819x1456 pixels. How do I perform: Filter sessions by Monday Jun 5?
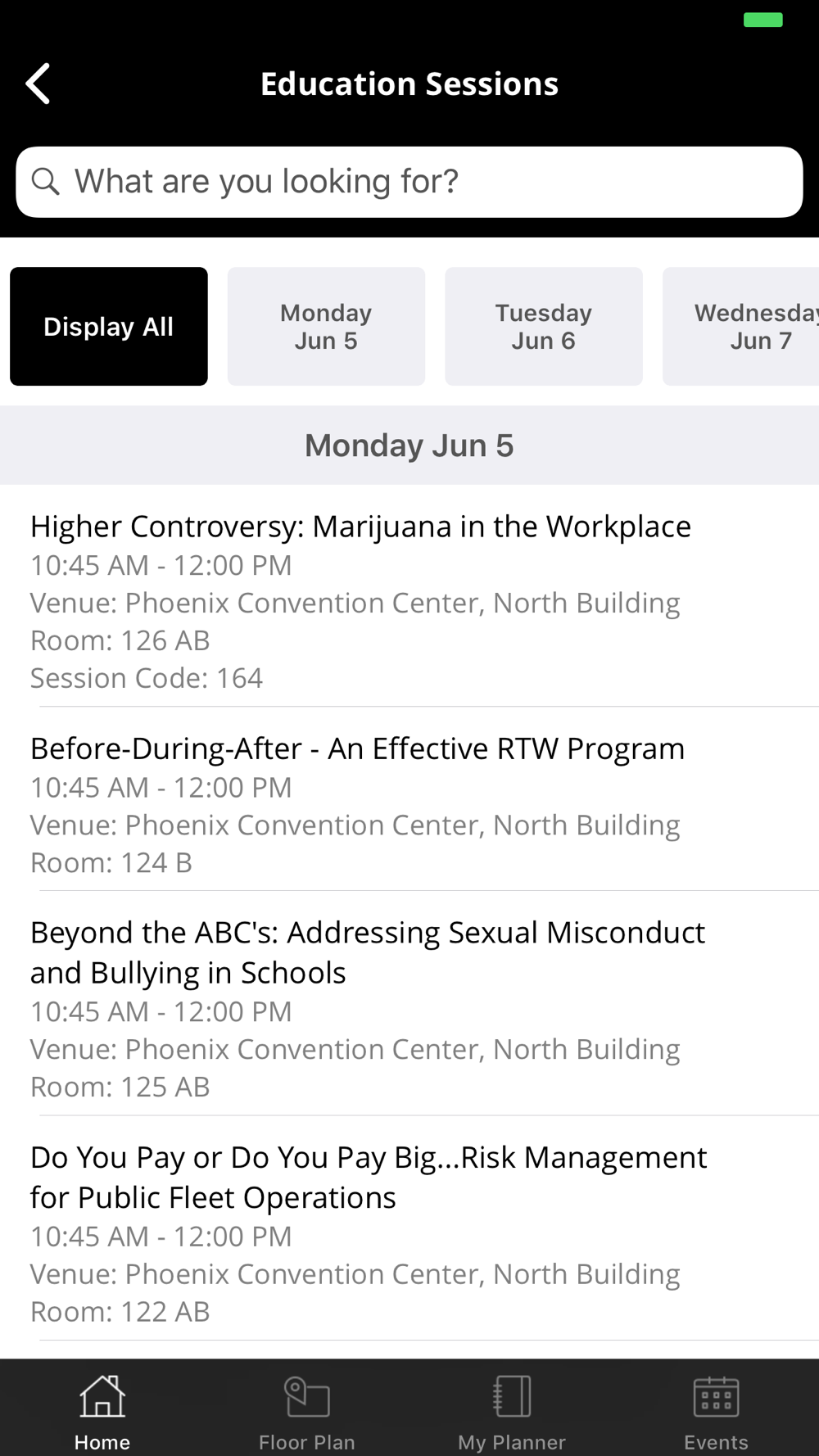326,326
